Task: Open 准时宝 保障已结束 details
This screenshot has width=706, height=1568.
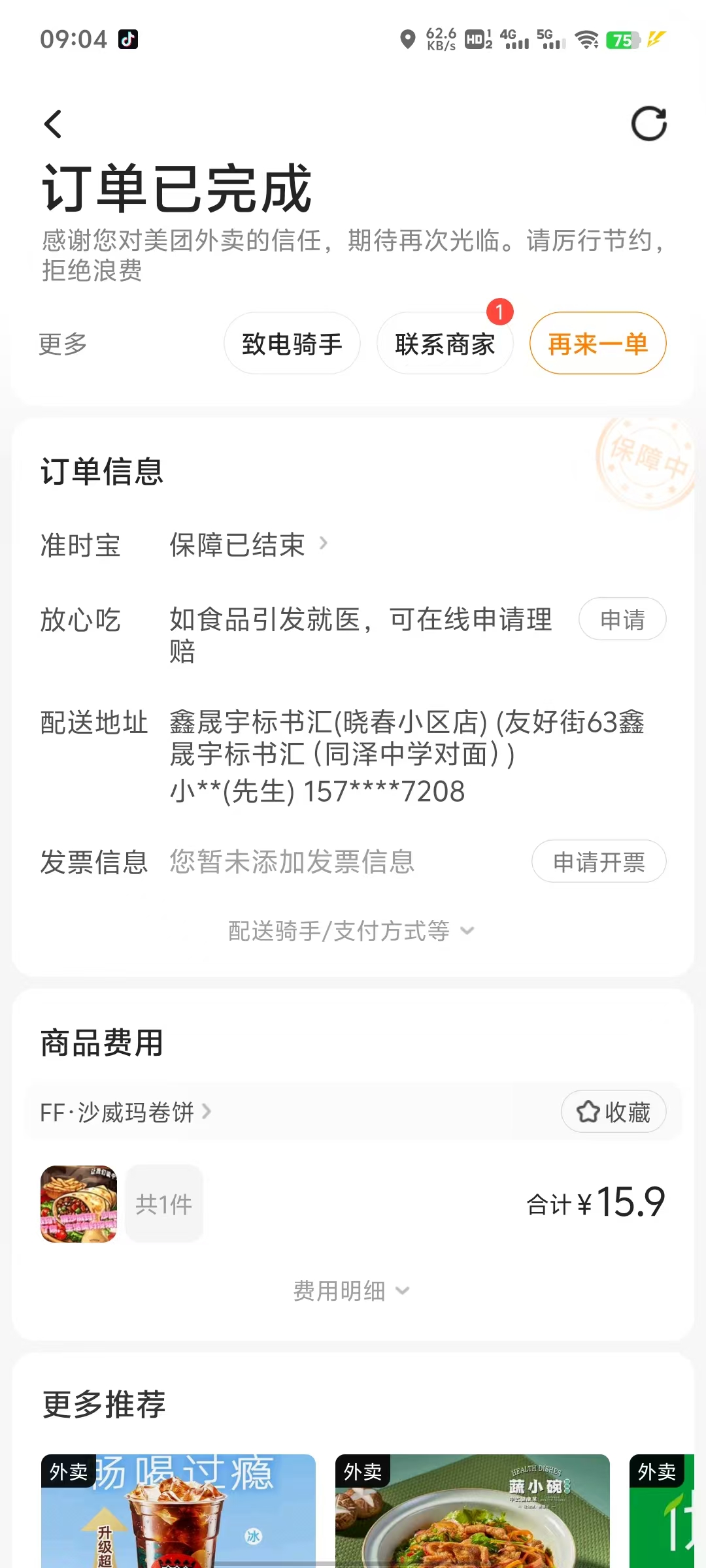Action: point(248,545)
